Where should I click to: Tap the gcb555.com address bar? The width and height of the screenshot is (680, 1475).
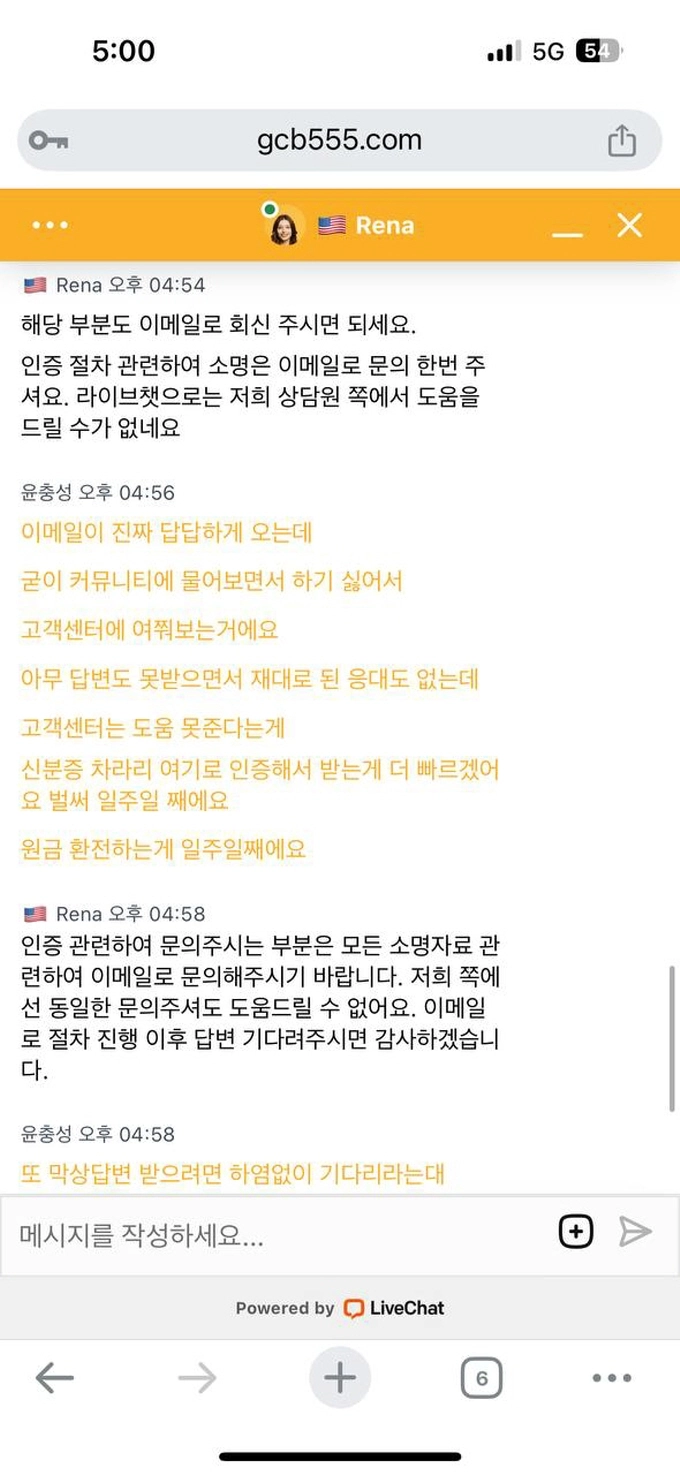339,140
